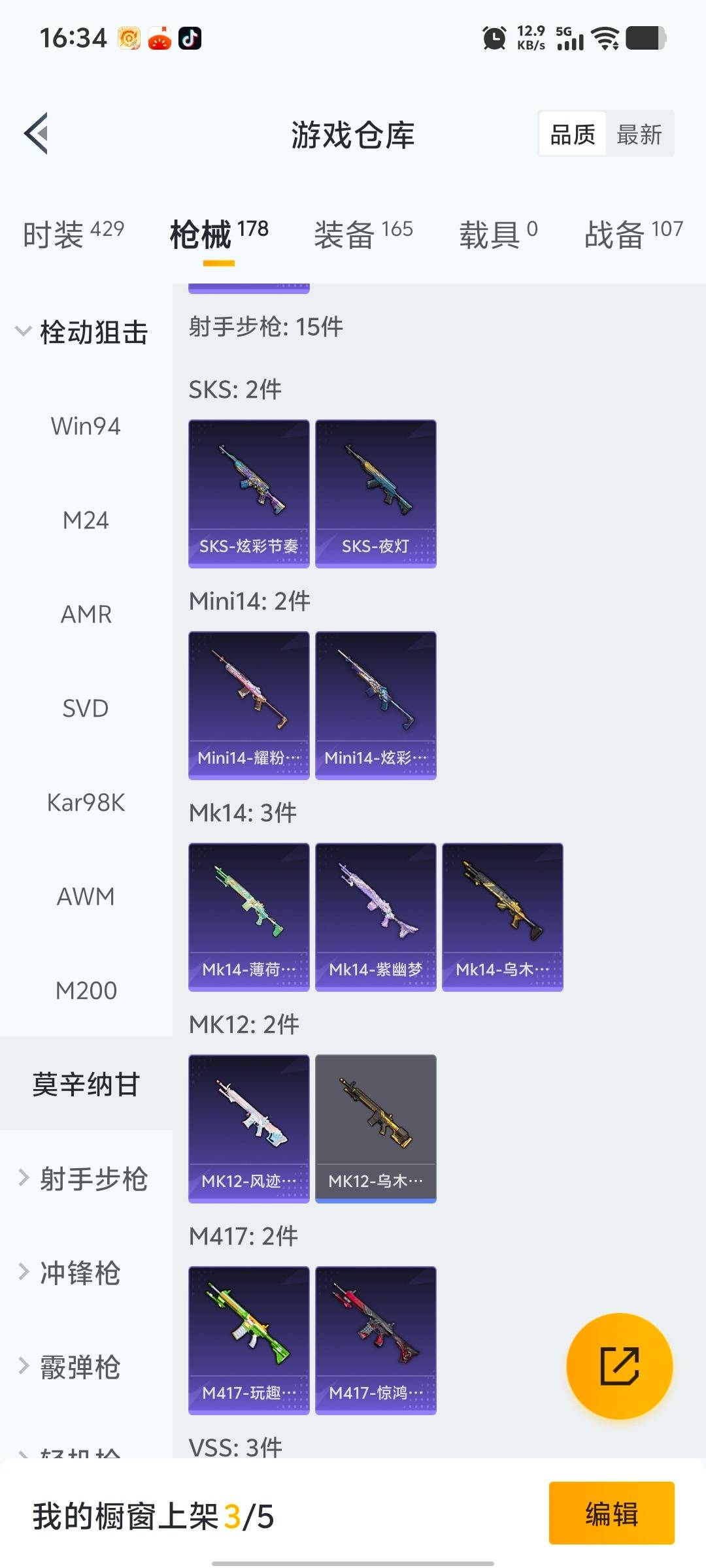Select the SKS-炫彩节奏 weapon card

(248, 490)
